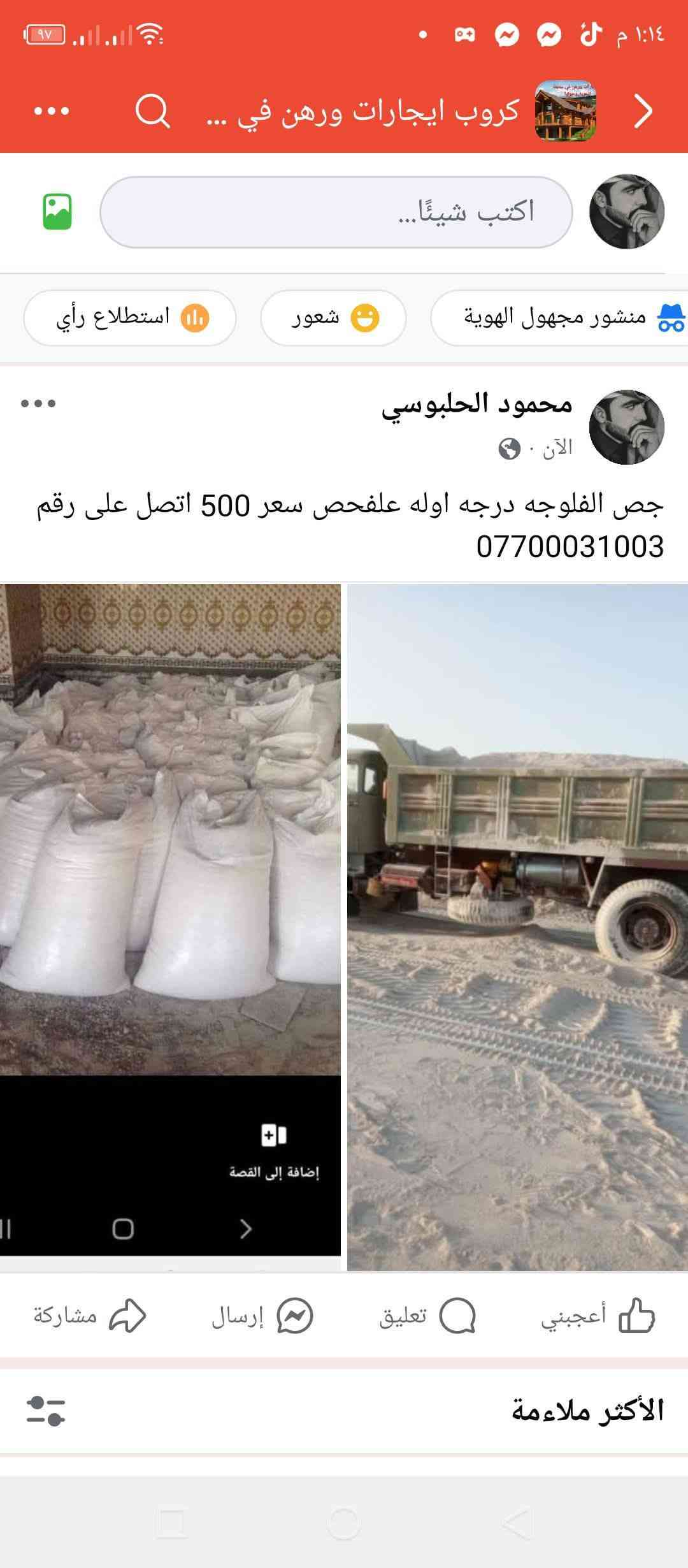This screenshot has height=1568, width=688.
Task: Open the comment sorting filter icon
Action: tap(46, 1411)
